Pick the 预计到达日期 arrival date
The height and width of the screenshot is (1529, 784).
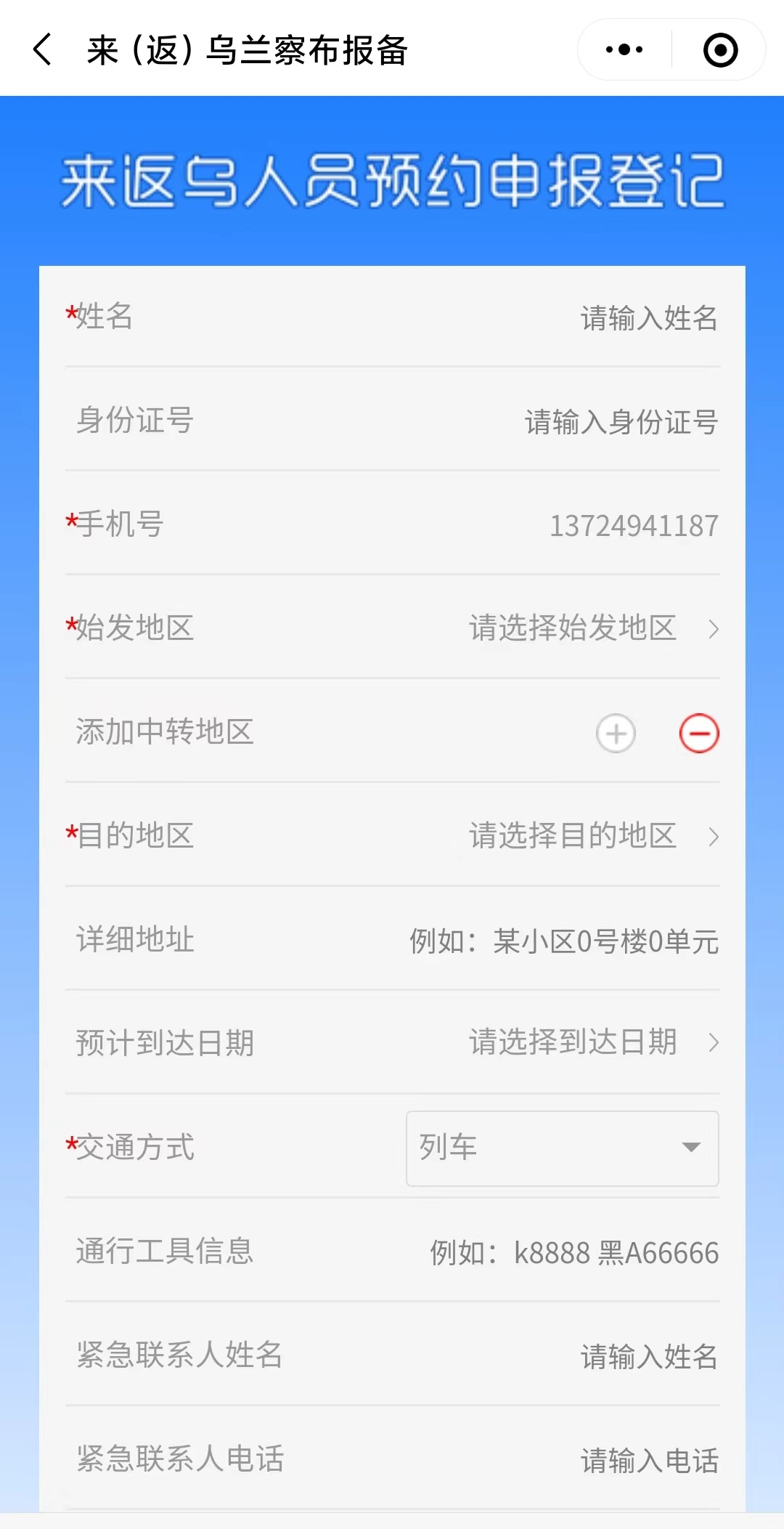(592, 1043)
